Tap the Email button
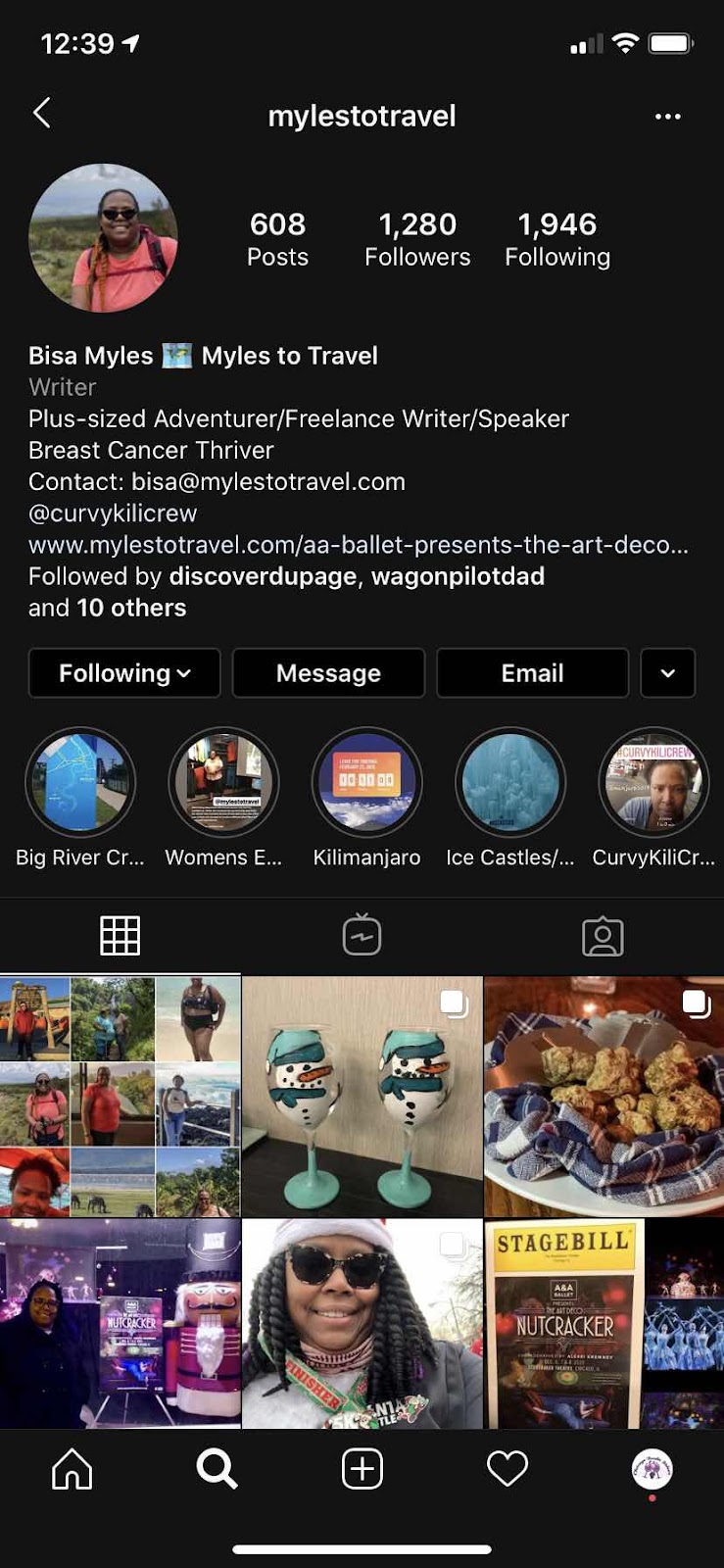 coord(532,673)
